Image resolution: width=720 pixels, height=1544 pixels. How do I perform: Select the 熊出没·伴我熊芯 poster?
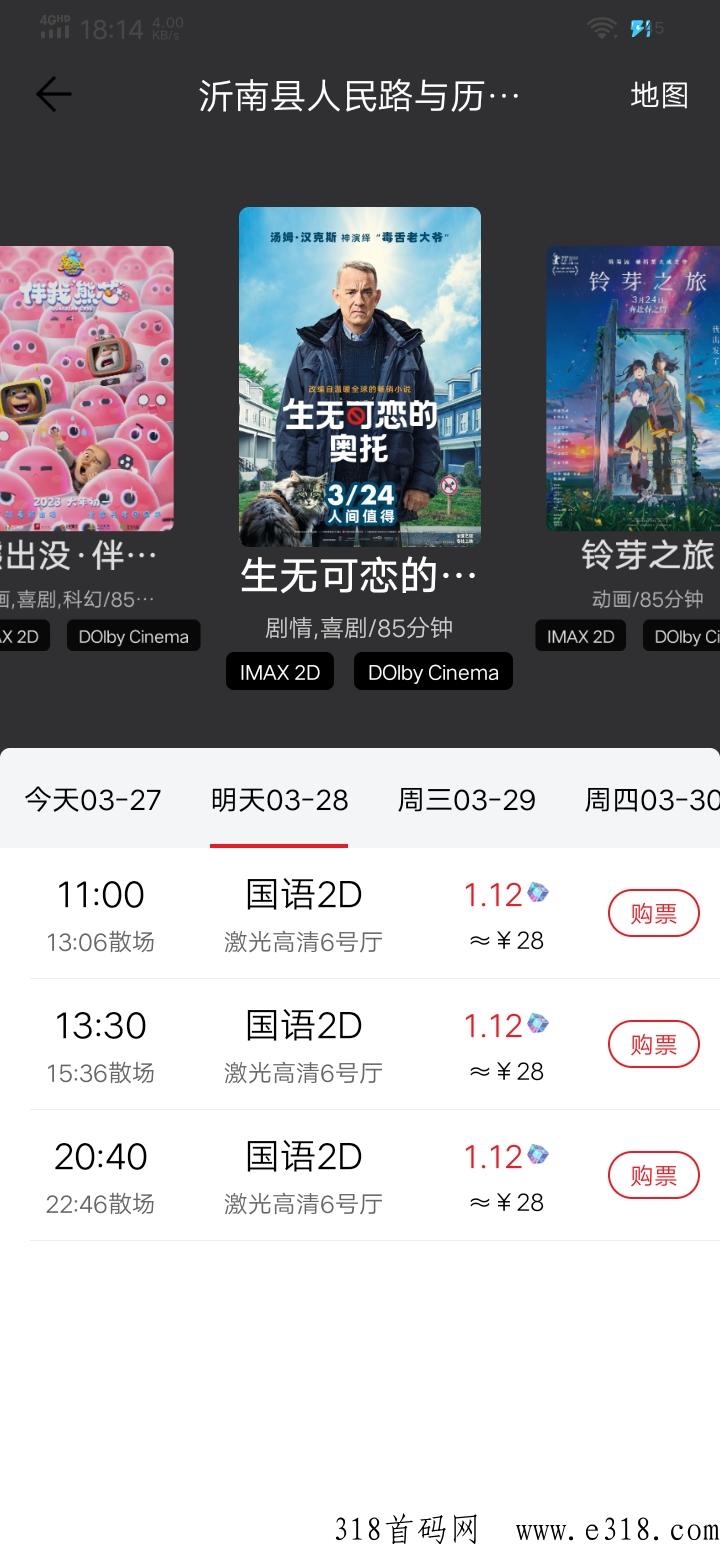(x=85, y=388)
